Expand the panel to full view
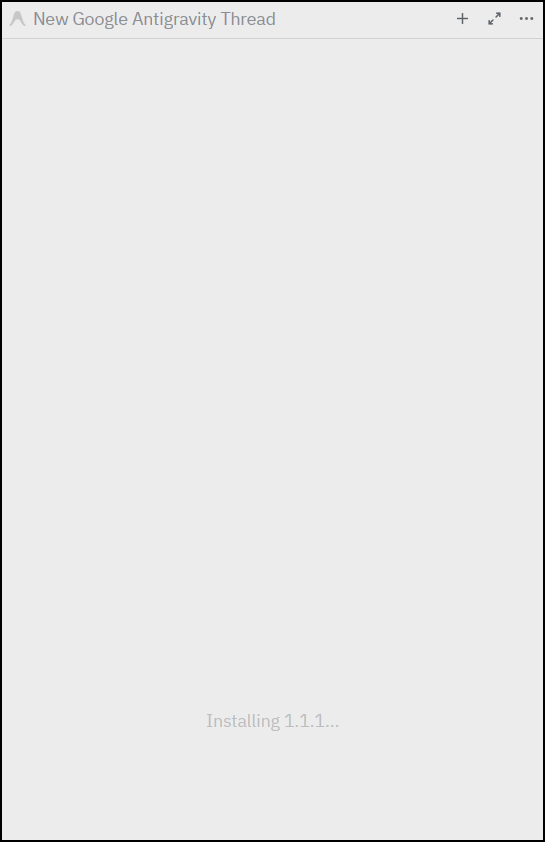This screenshot has height=842, width=545. [494, 19]
